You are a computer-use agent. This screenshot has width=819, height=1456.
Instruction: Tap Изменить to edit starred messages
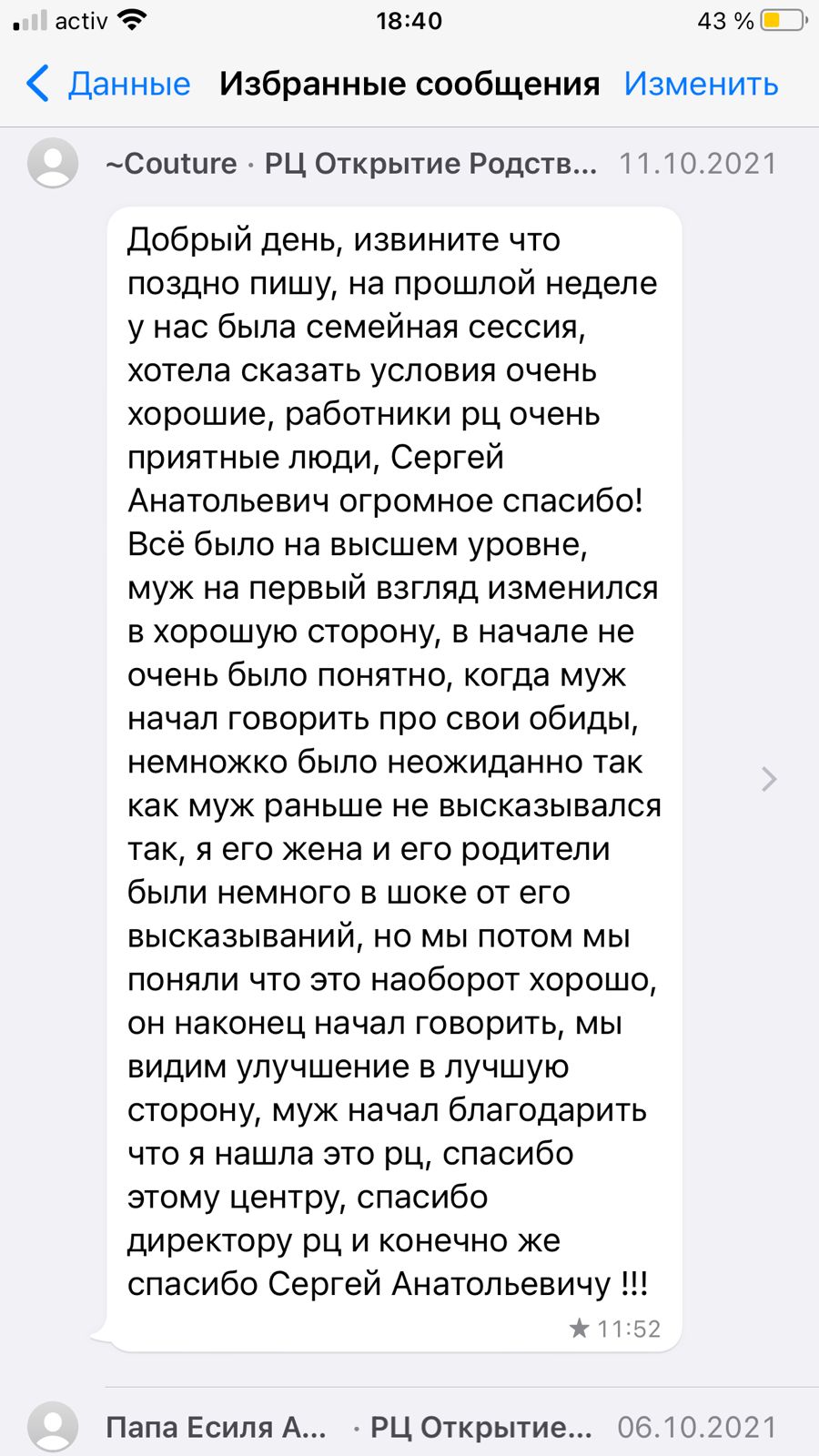click(701, 84)
